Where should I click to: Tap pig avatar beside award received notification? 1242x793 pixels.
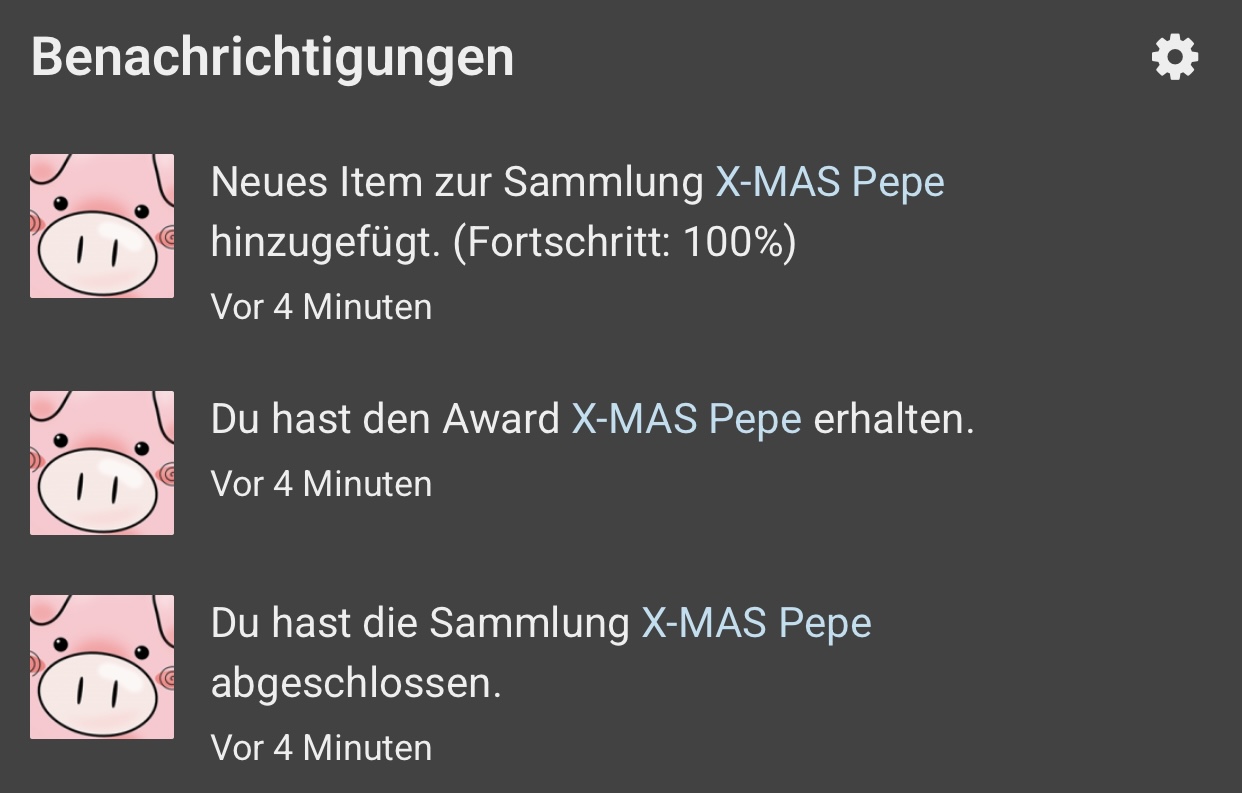coord(102,462)
